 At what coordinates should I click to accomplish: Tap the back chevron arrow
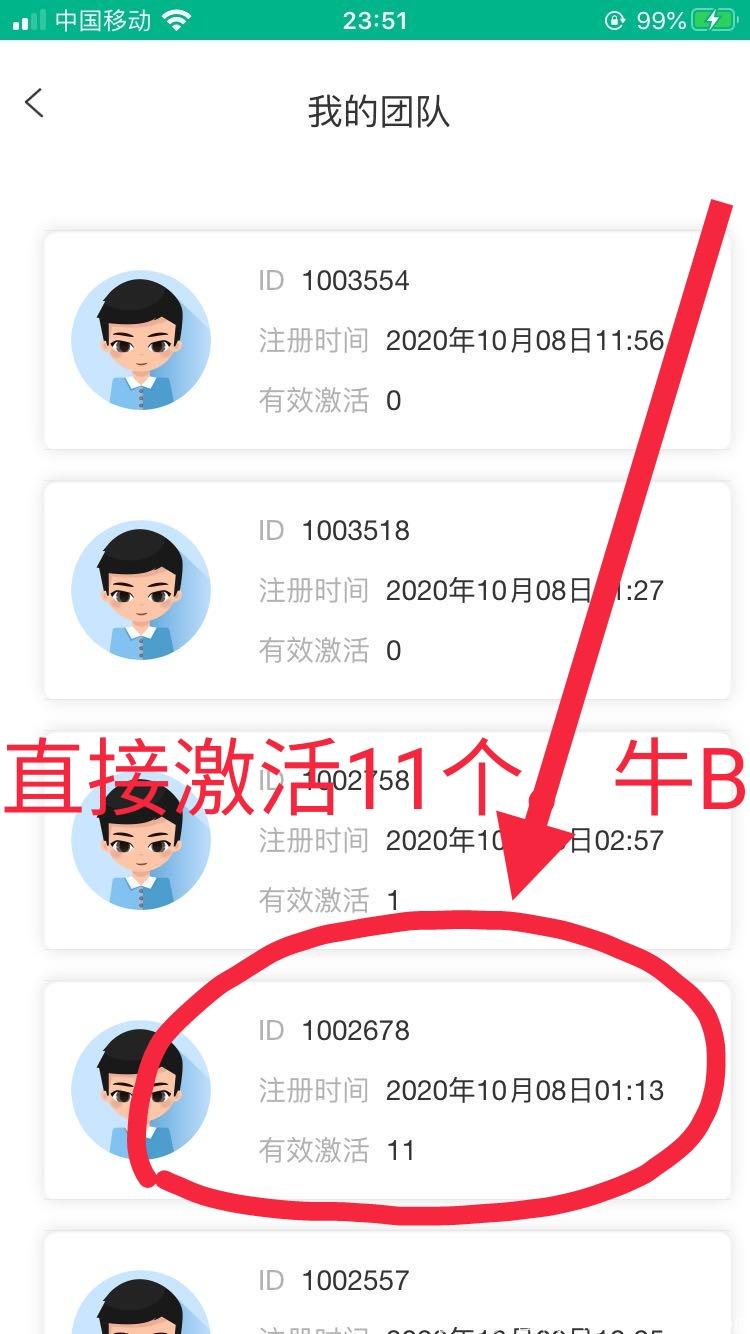click(x=34, y=102)
